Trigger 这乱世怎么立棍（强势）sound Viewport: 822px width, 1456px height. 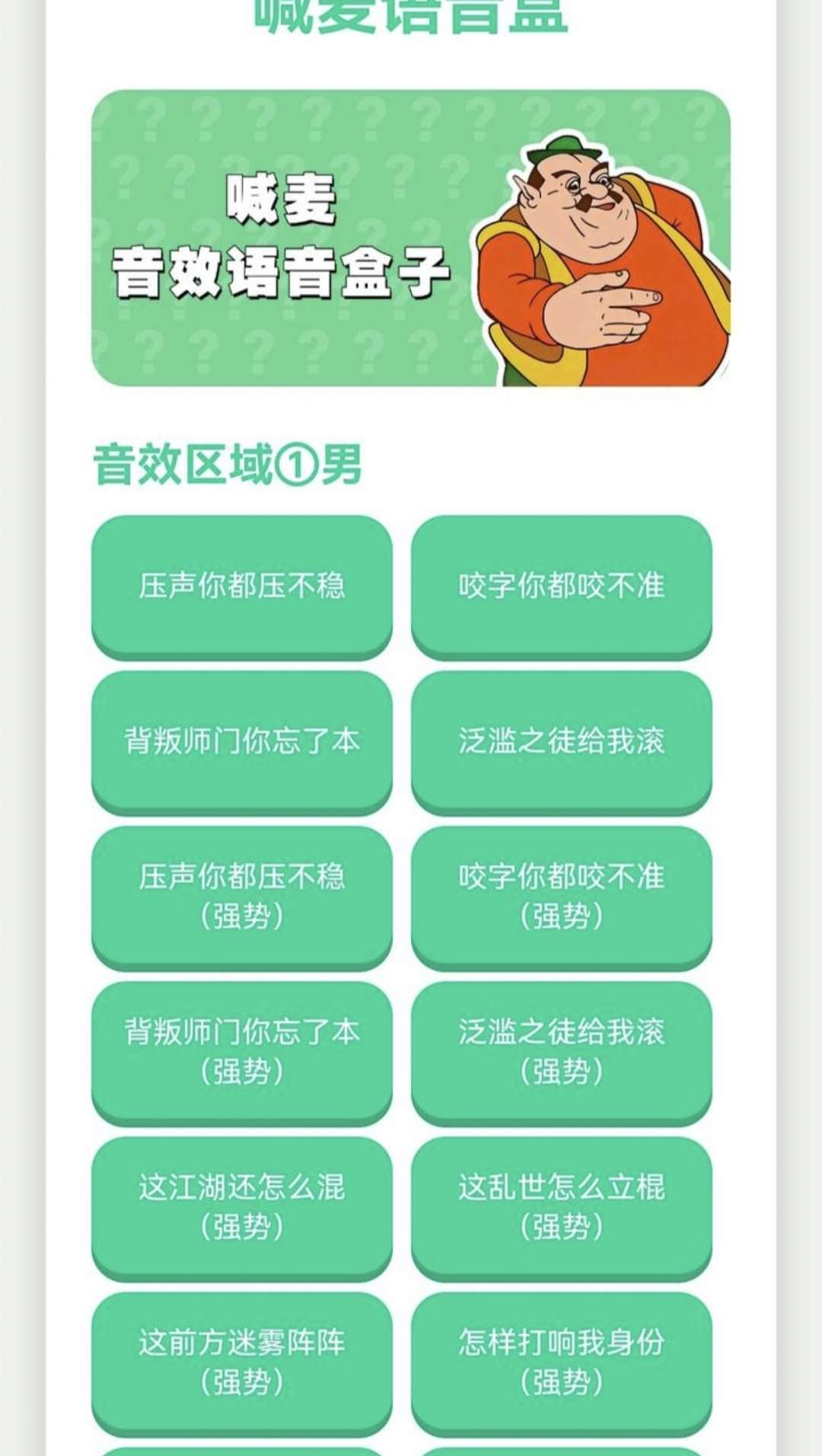pos(561,1206)
